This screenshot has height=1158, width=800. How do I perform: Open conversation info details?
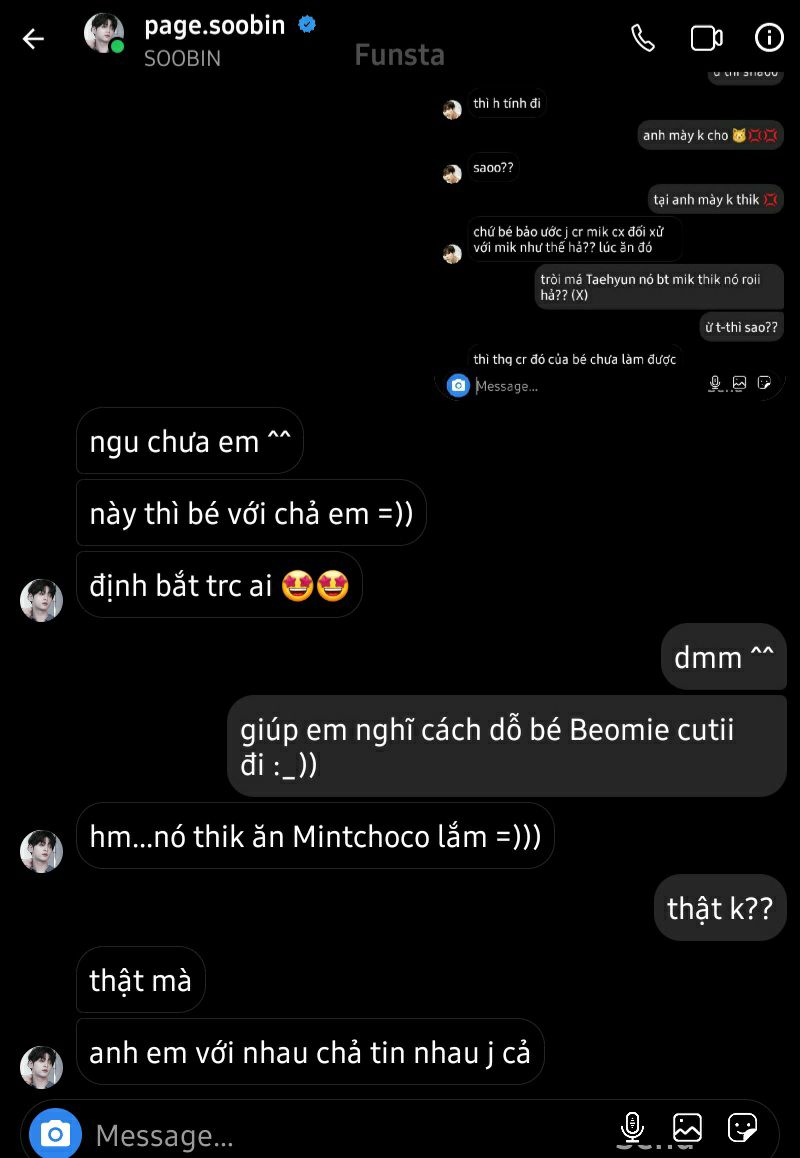click(769, 38)
